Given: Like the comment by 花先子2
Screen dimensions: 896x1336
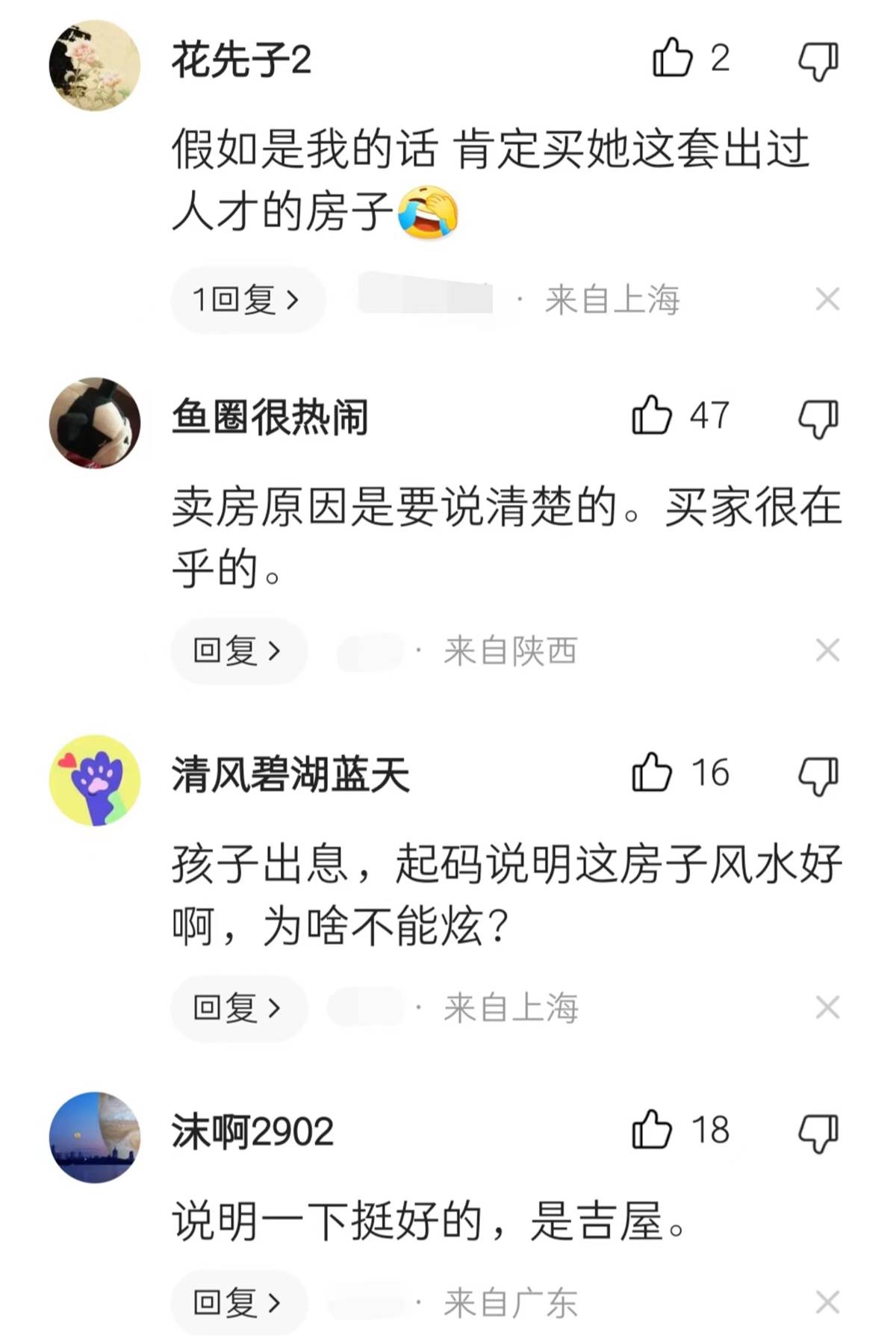Looking at the screenshot, I should pos(673,58).
